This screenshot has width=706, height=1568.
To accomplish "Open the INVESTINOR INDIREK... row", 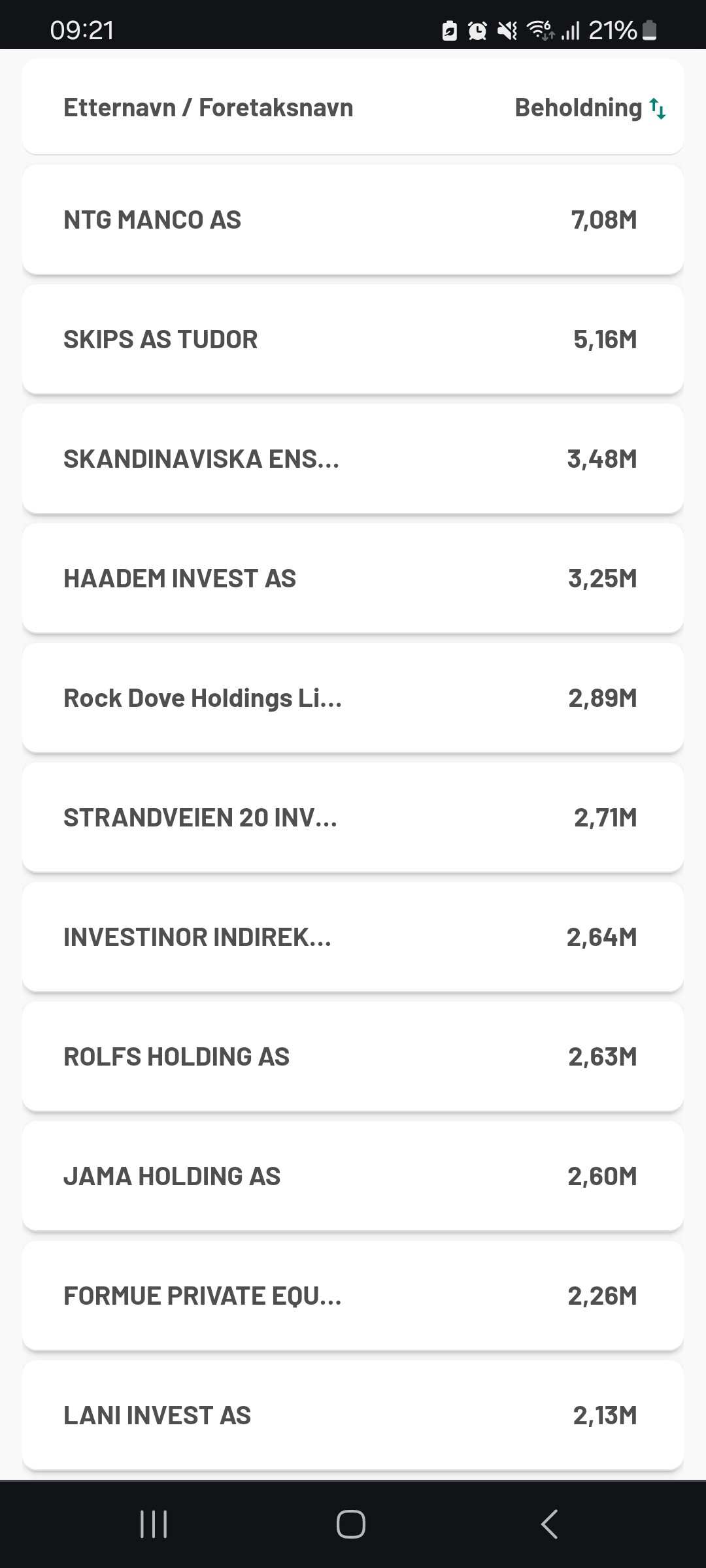I will click(353, 937).
